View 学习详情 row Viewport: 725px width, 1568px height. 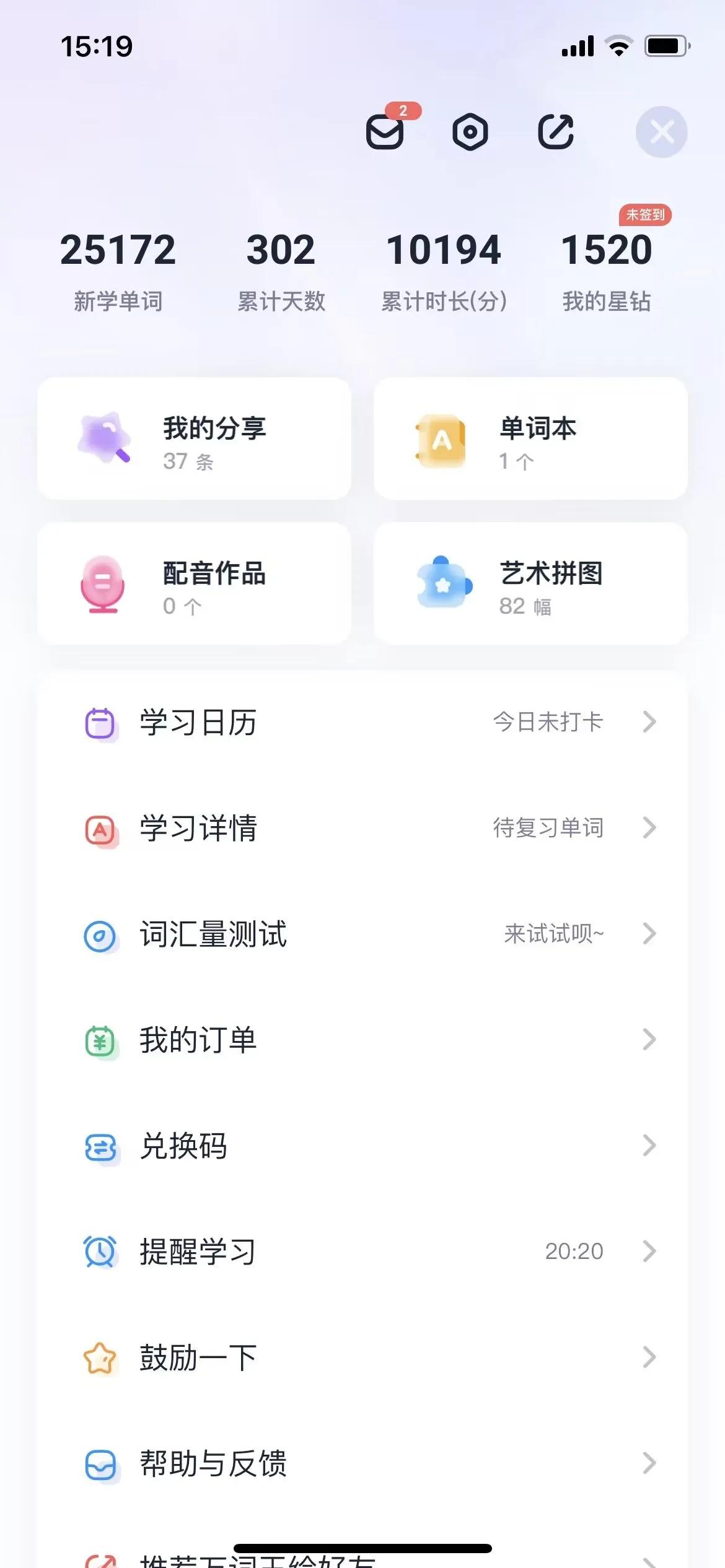[x=362, y=828]
